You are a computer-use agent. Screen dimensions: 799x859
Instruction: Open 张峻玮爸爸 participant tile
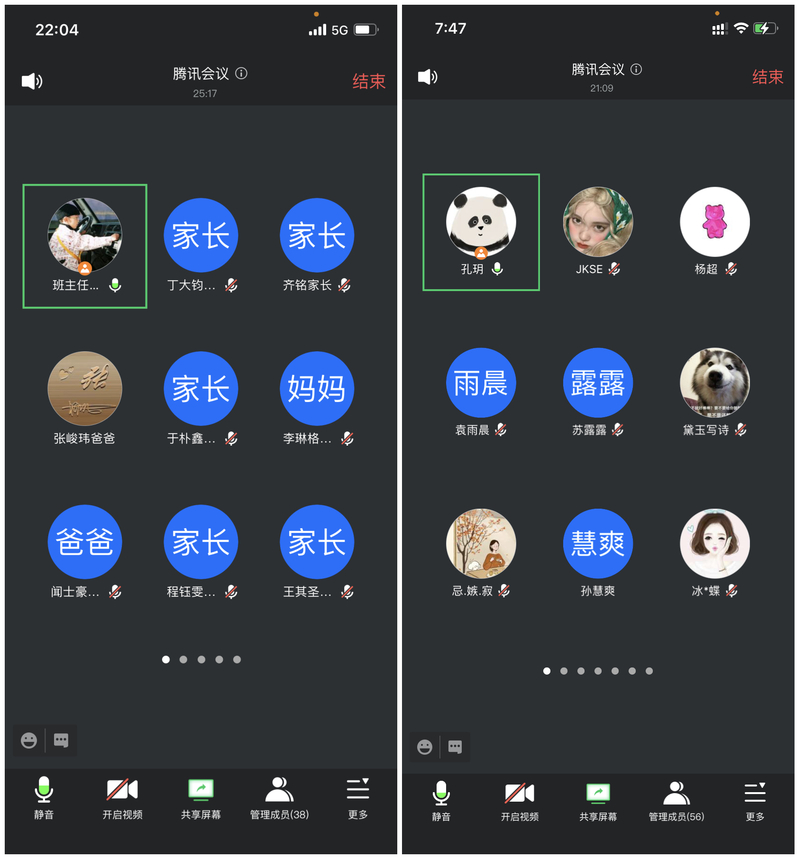85,389
